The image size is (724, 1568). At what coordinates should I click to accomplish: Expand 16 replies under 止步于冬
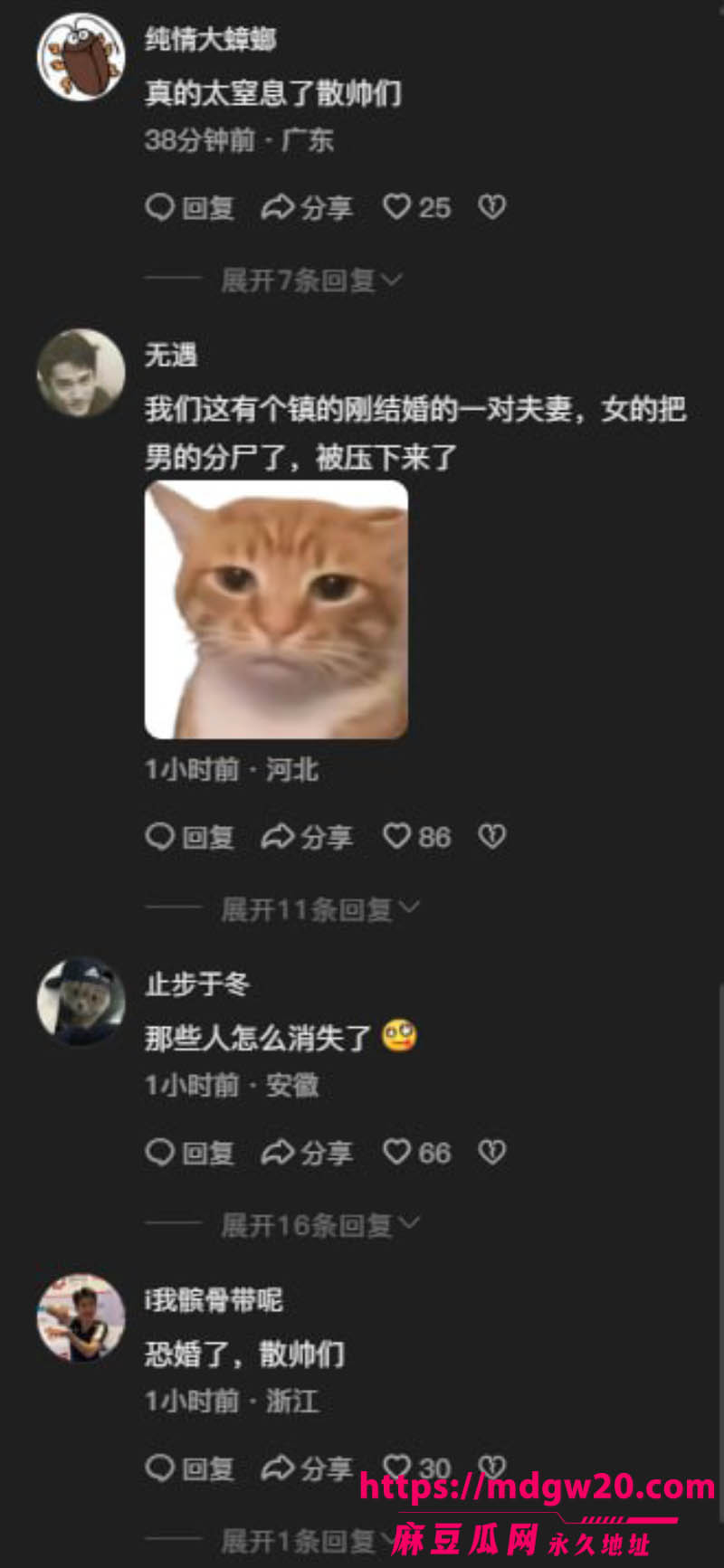coord(320,1225)
